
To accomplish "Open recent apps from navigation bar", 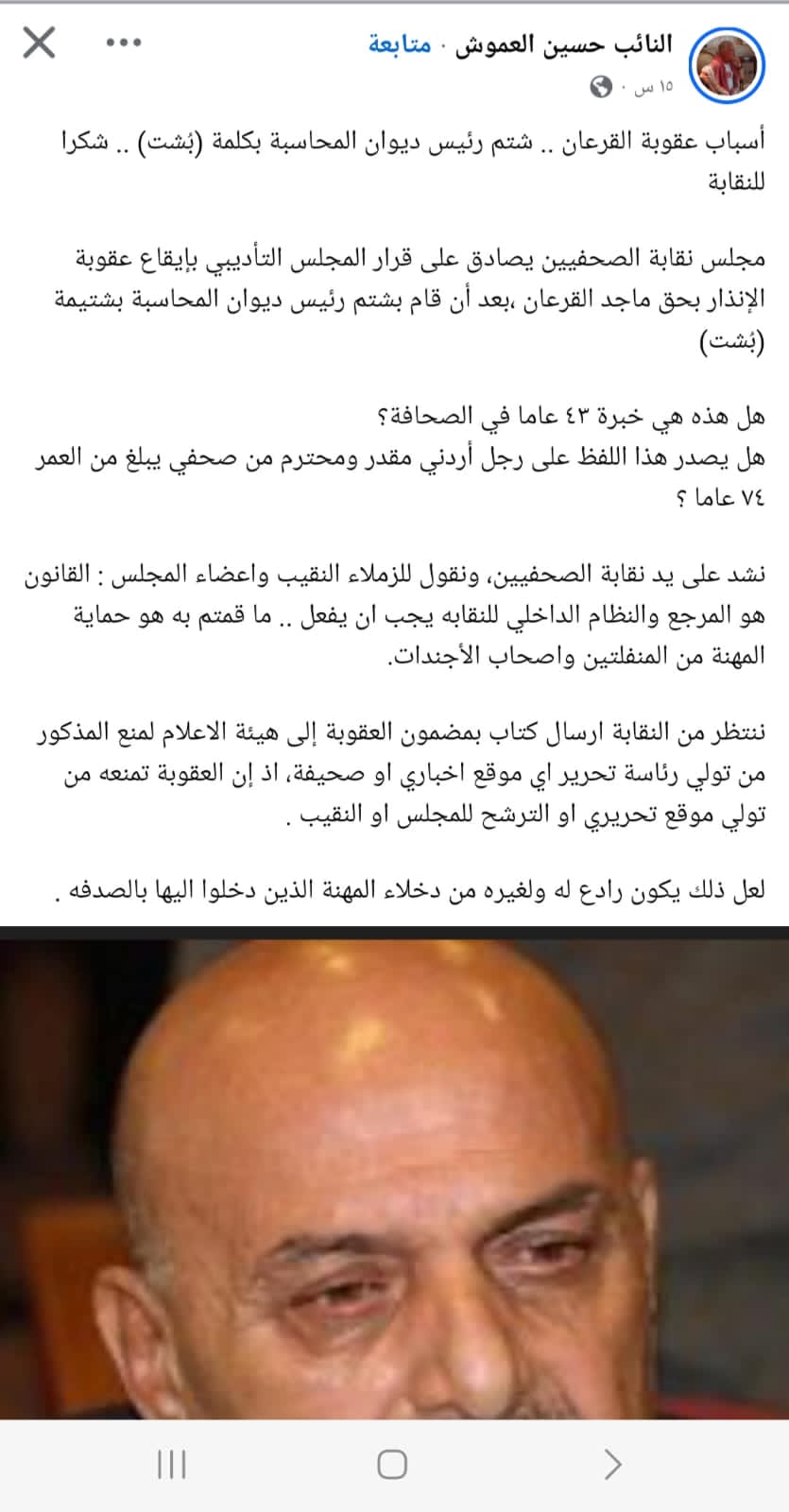I will tap(171, 1465).
